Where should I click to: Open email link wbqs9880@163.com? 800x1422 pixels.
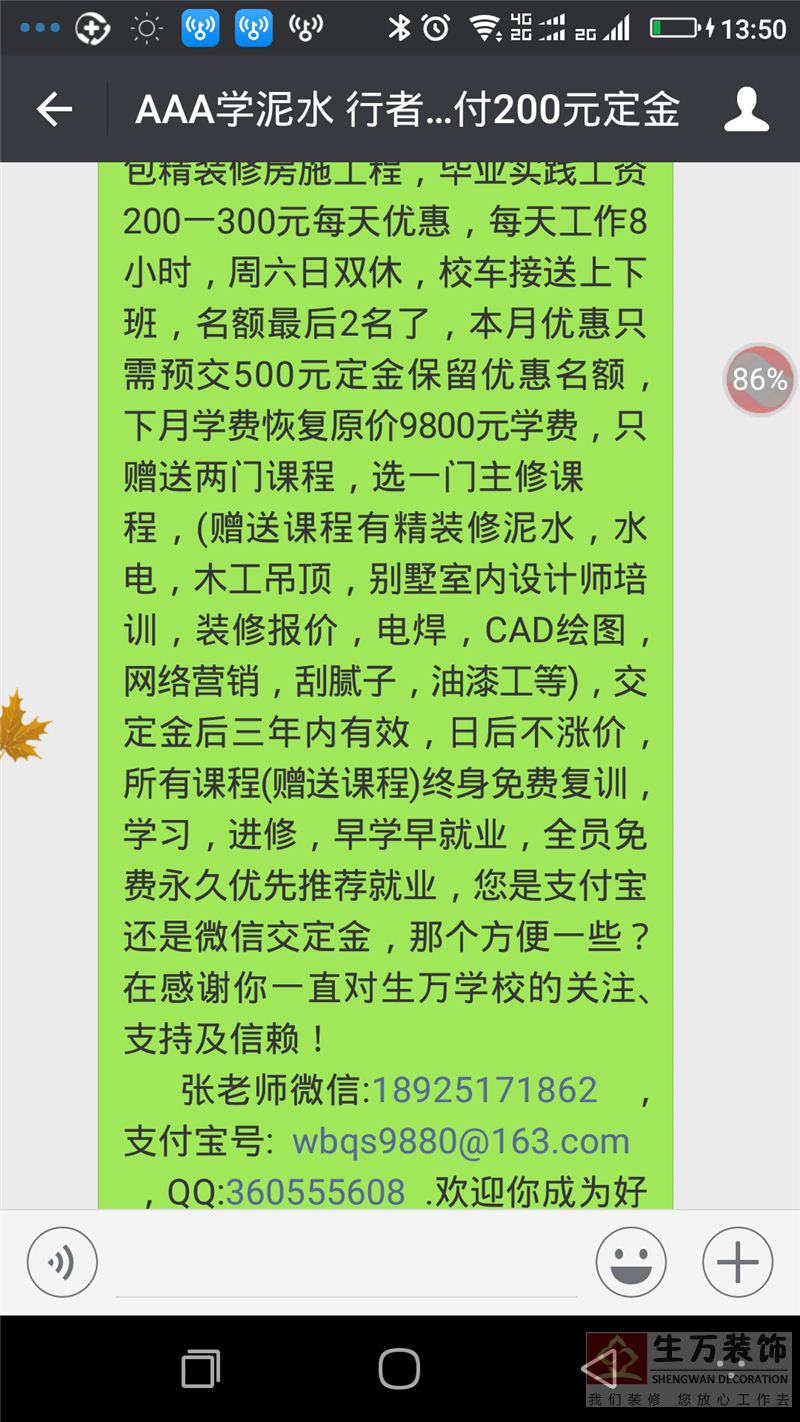(461, 1142)
